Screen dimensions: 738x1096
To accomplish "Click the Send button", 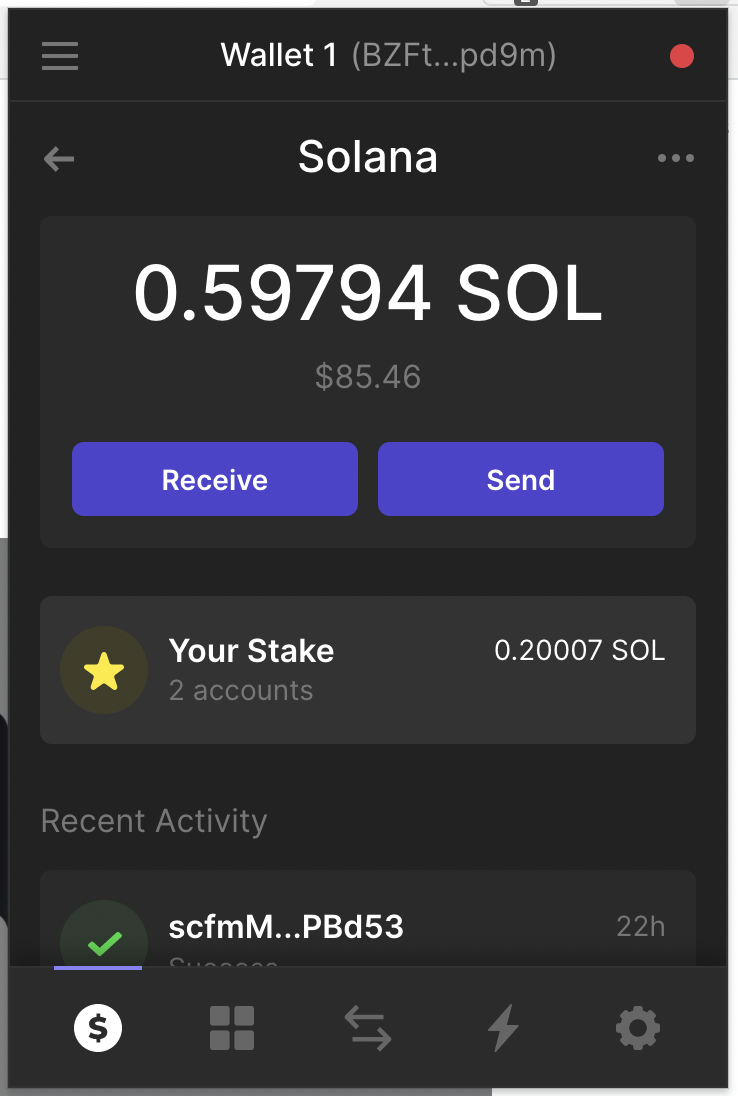I will [520, 479].
